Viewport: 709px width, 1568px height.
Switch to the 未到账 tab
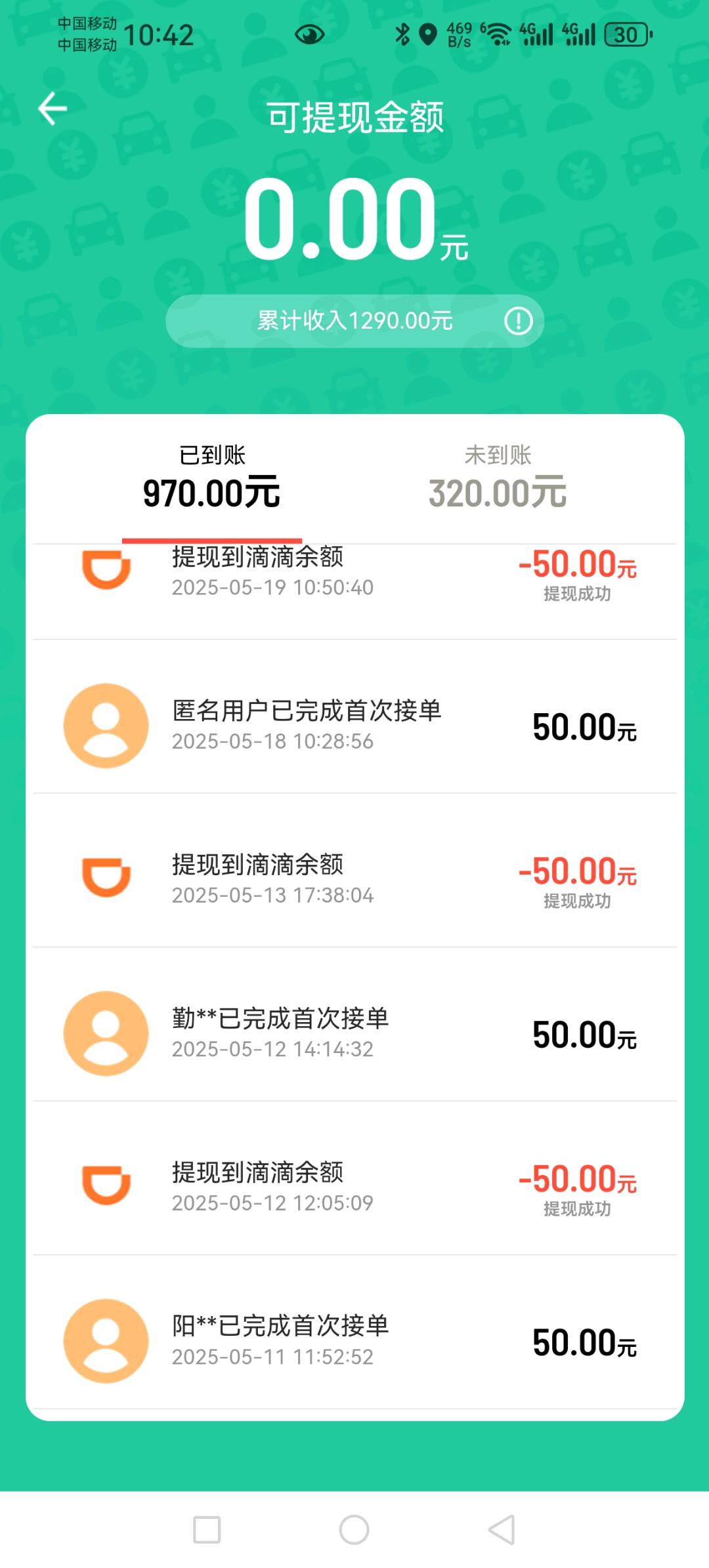[498, 479]
